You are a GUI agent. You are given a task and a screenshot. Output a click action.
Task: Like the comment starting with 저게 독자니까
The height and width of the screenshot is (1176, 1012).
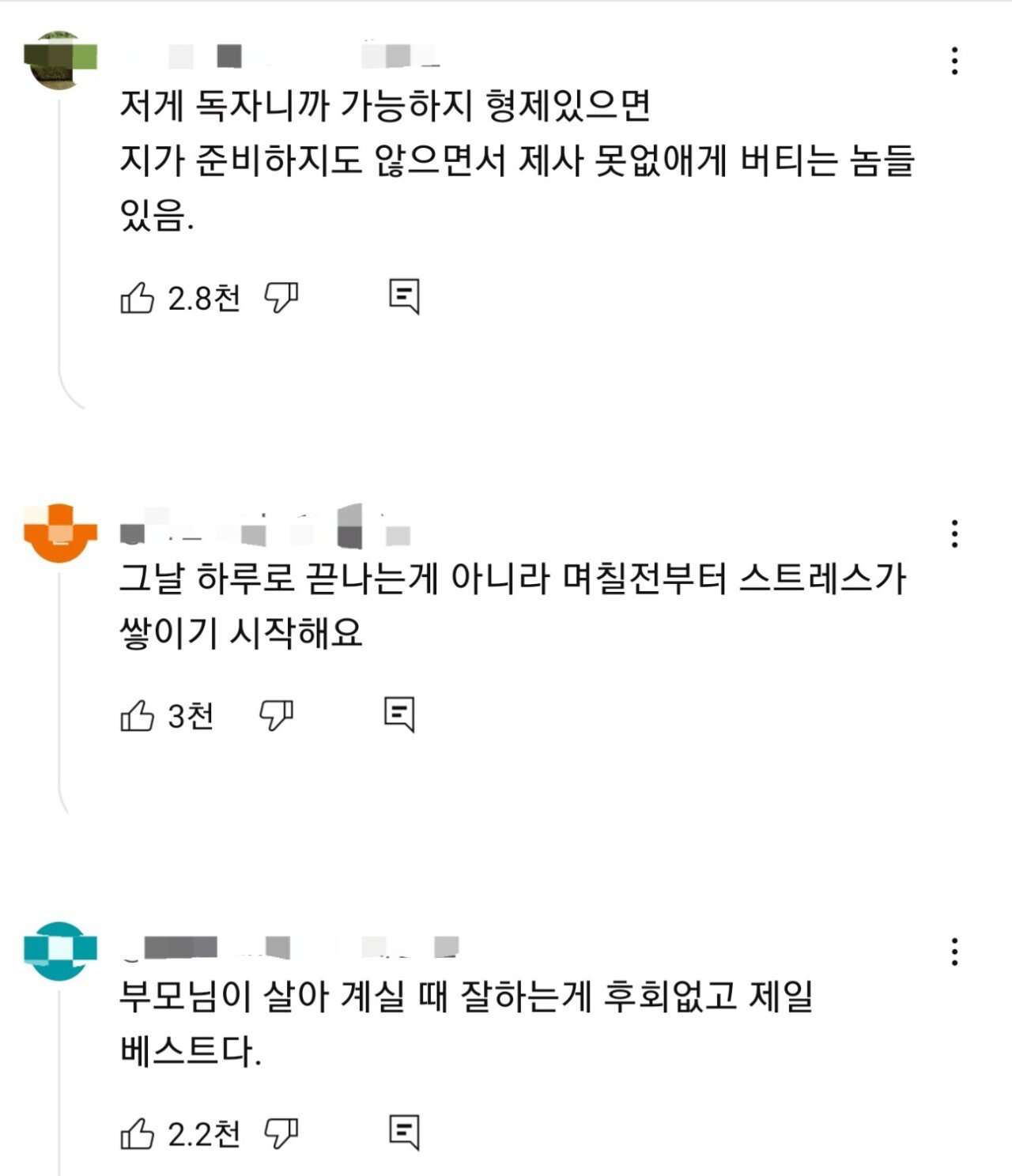tap(137, 298)
